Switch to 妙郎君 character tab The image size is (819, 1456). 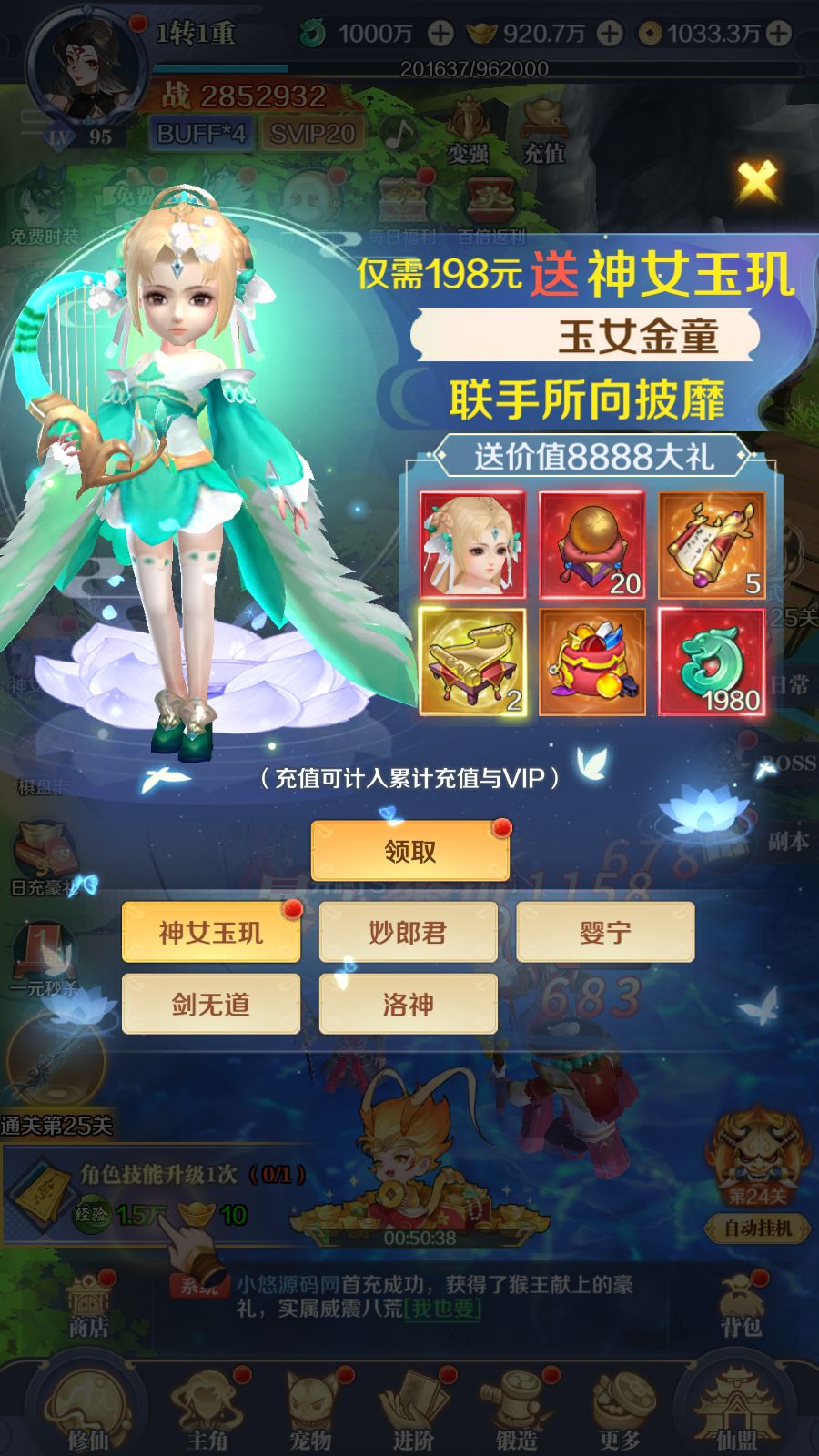(x=408, y=932)
